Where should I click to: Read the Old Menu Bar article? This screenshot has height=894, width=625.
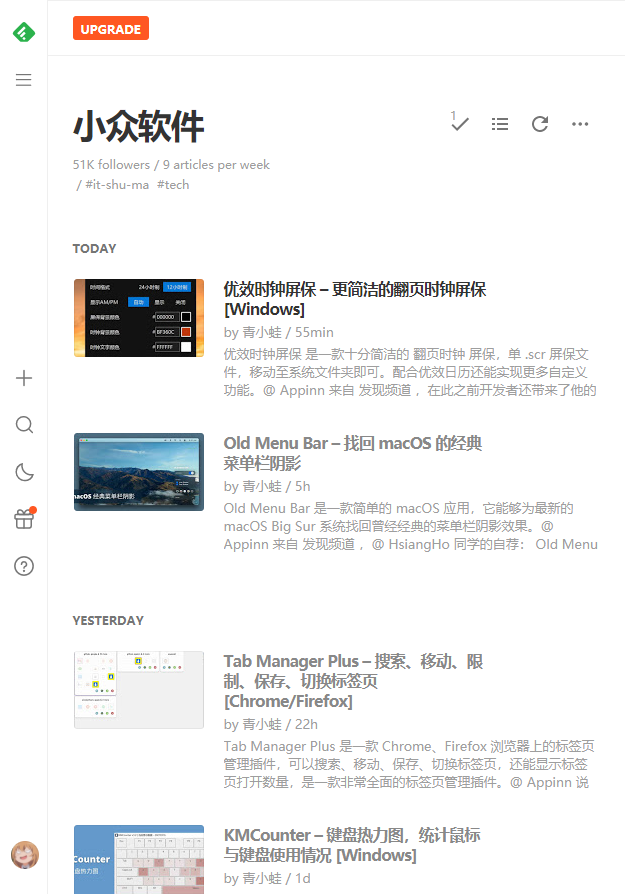(353, 453)
